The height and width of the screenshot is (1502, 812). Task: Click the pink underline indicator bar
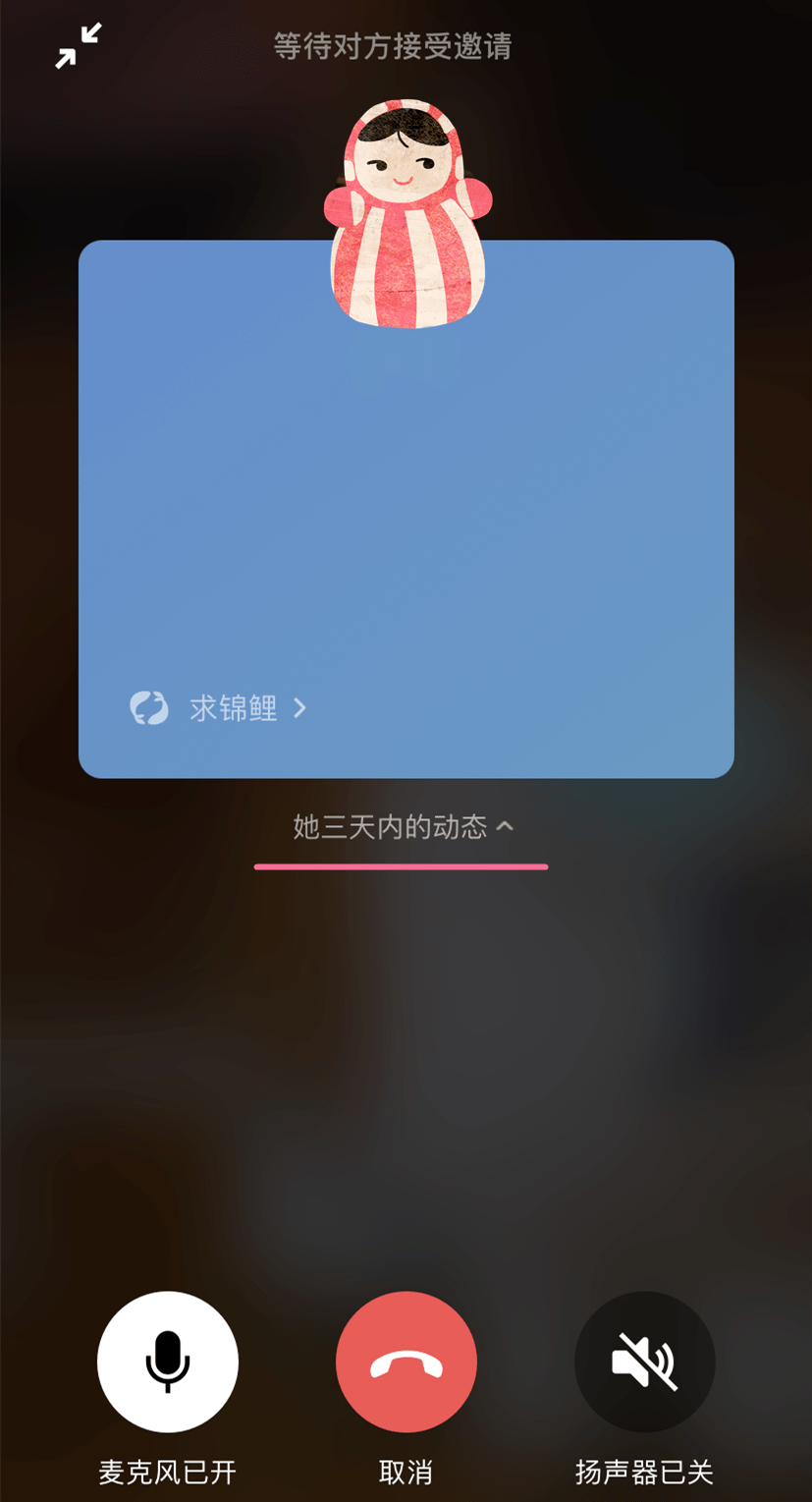click(x=402, y=864)
